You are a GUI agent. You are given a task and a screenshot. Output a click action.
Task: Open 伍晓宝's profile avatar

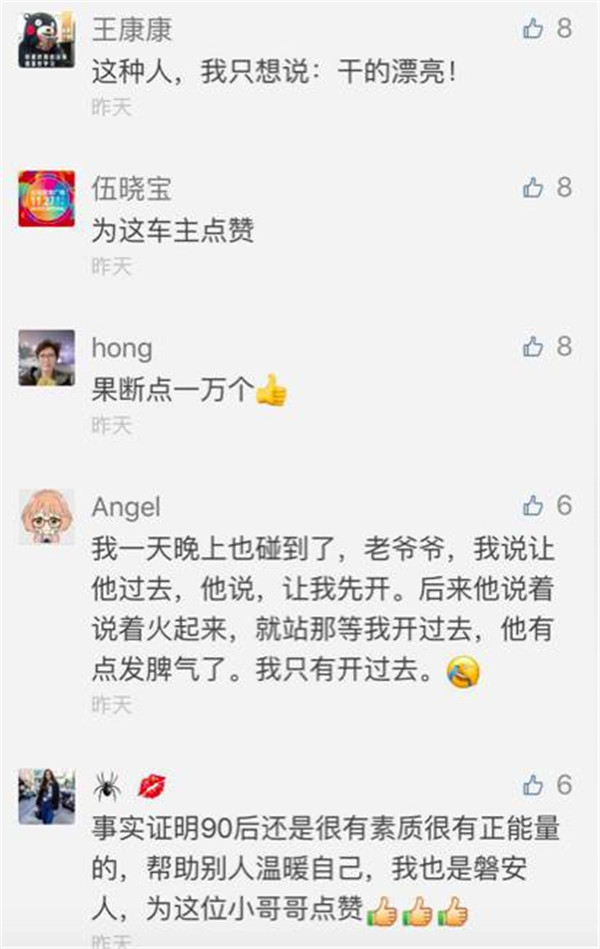click(x=46, y=198)
